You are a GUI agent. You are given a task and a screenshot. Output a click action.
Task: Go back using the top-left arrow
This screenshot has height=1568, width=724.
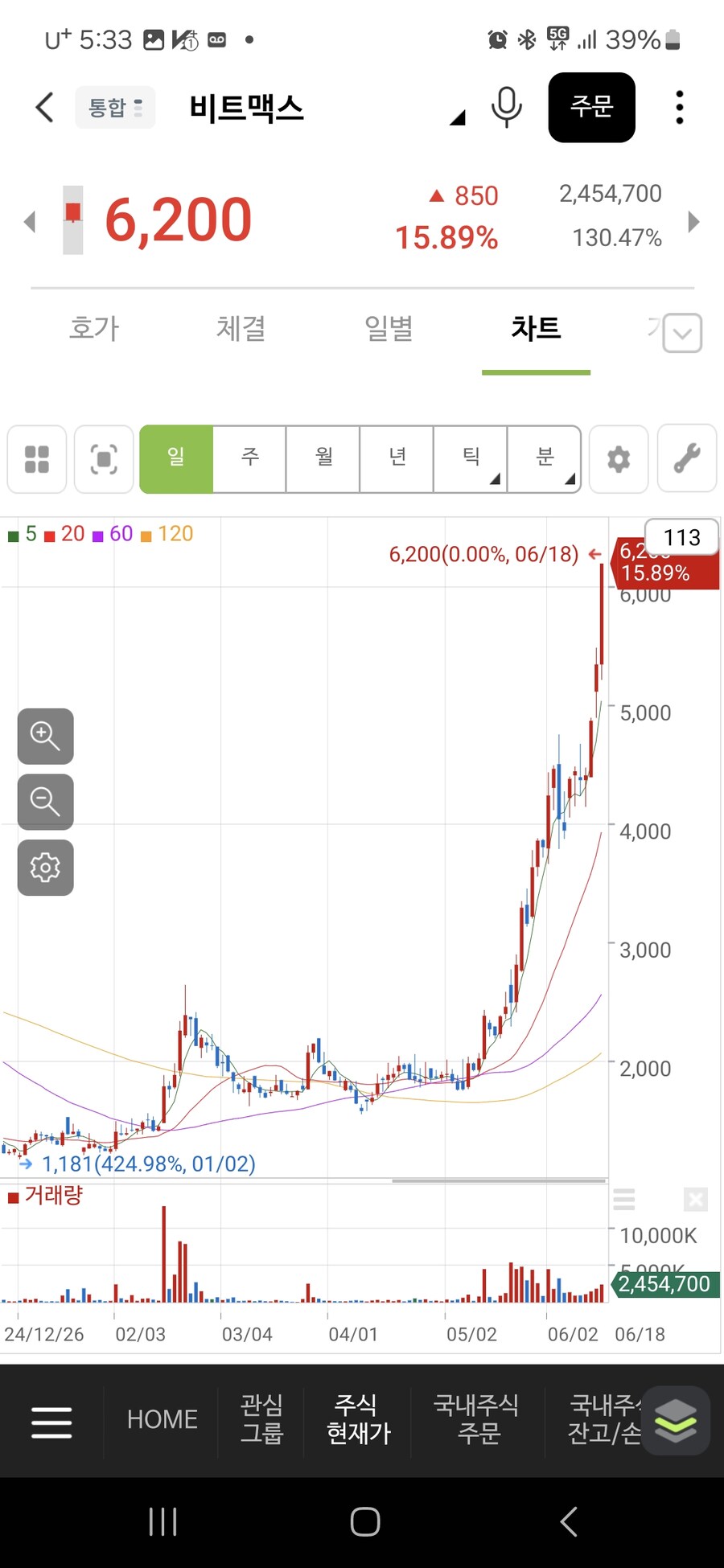click(45, 107)
